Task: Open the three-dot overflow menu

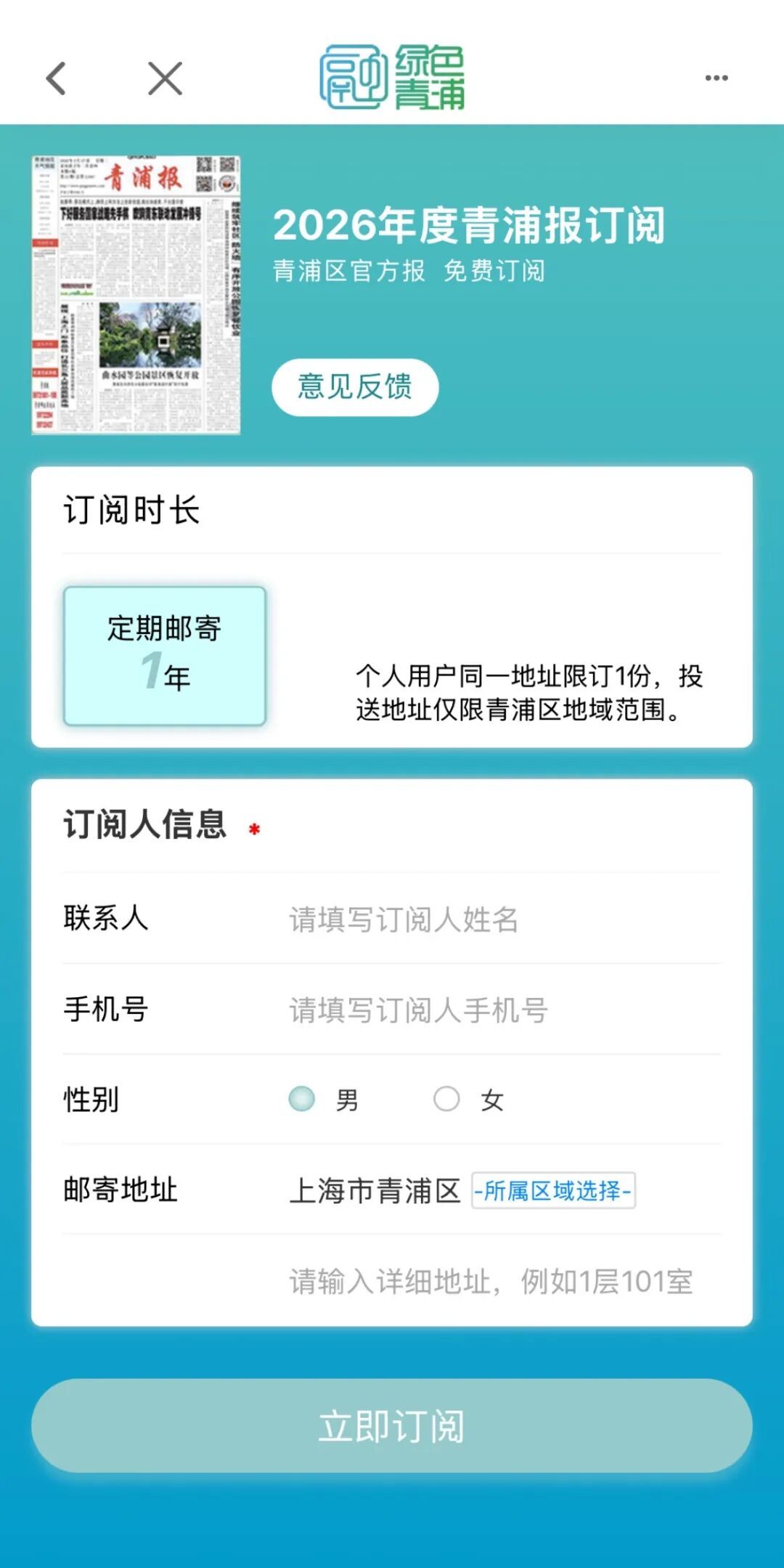Action: point(716,78)
